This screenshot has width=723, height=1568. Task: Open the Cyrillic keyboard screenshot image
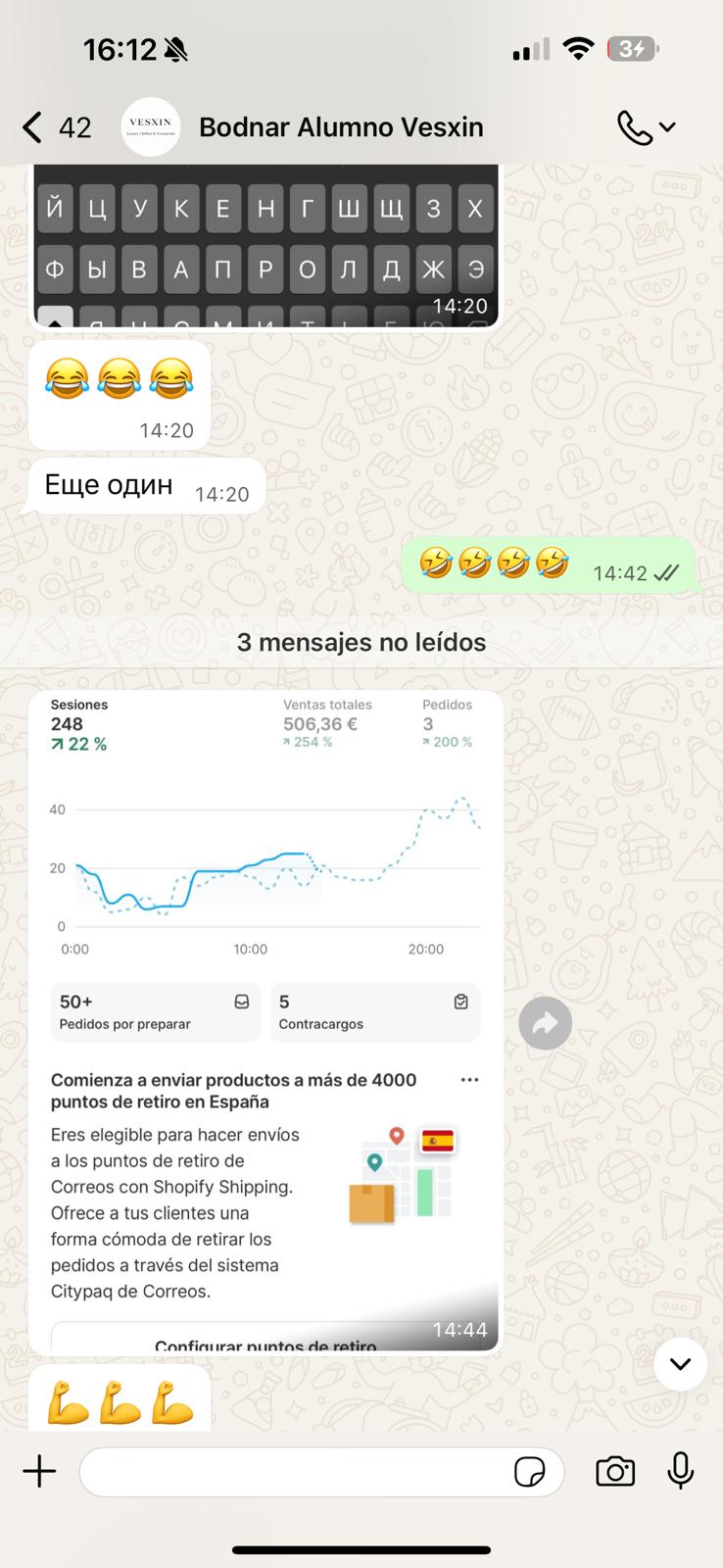[x=266, y=245]
